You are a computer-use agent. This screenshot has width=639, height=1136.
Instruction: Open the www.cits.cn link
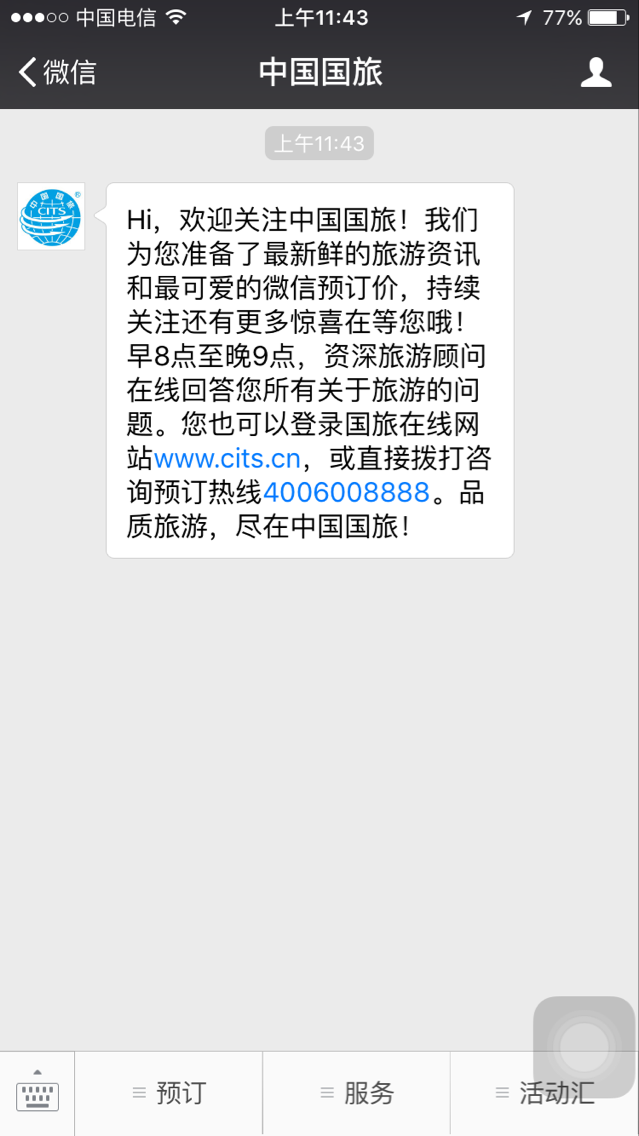point(227,459)
